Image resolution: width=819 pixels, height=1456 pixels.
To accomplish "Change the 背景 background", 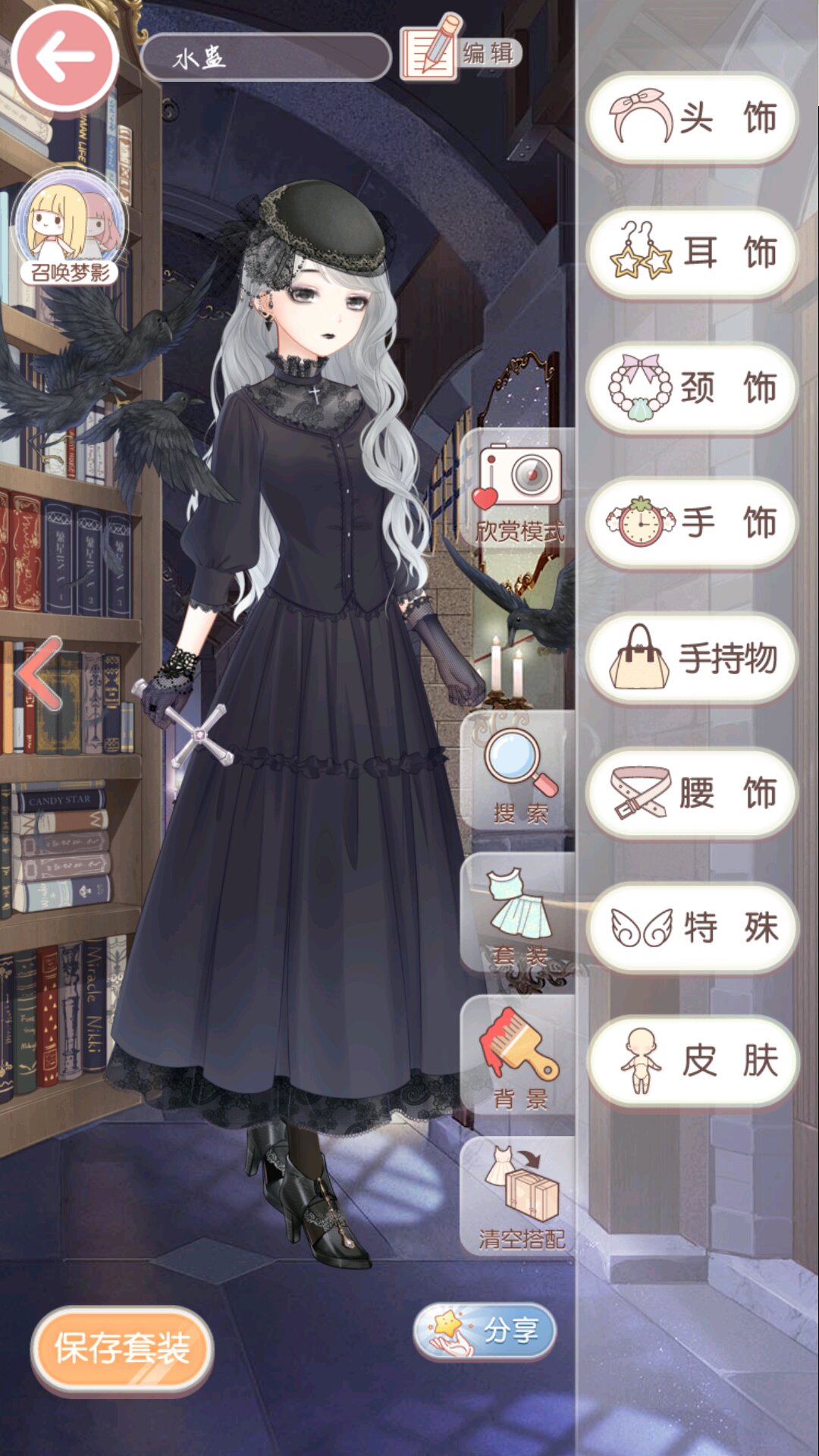I will point(519,1056).
